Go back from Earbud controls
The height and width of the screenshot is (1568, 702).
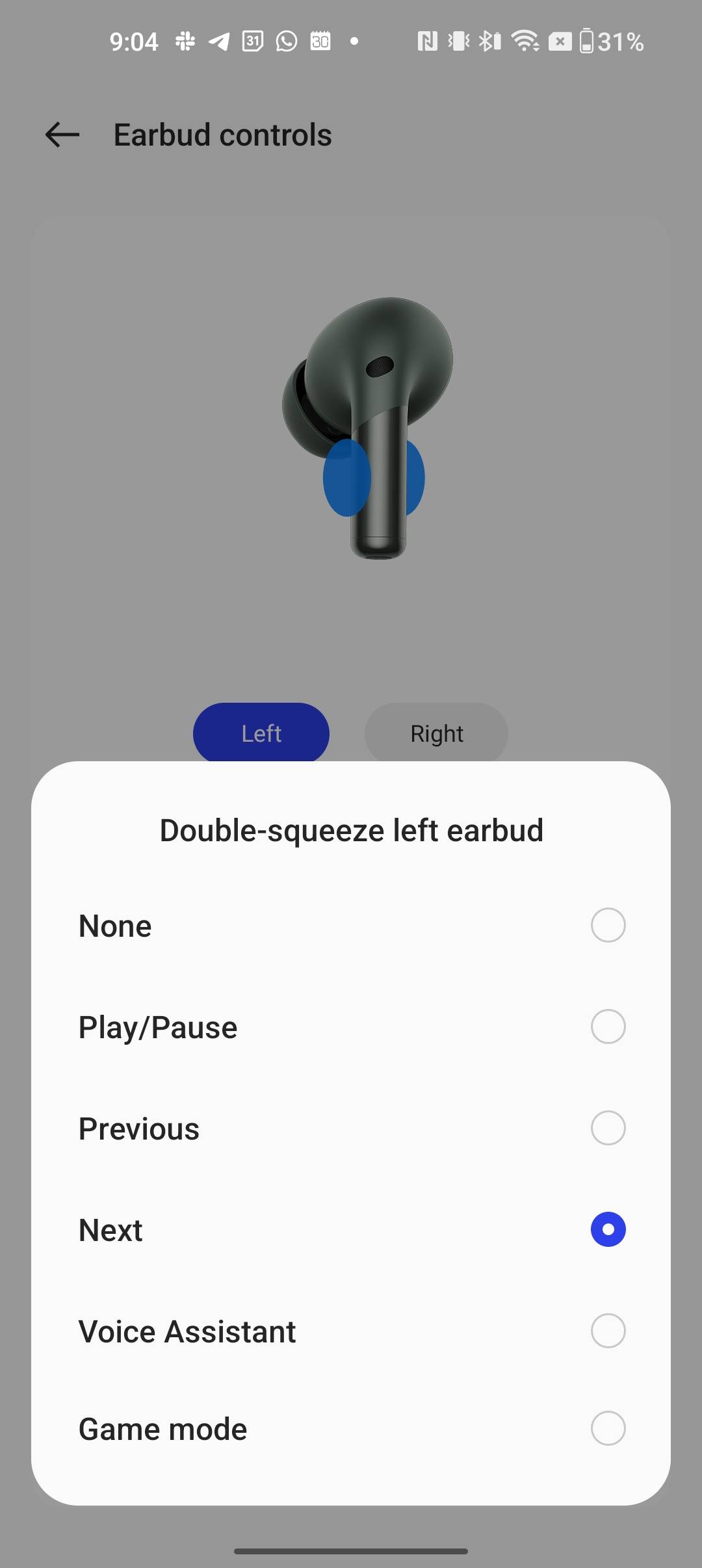point(62,135)
